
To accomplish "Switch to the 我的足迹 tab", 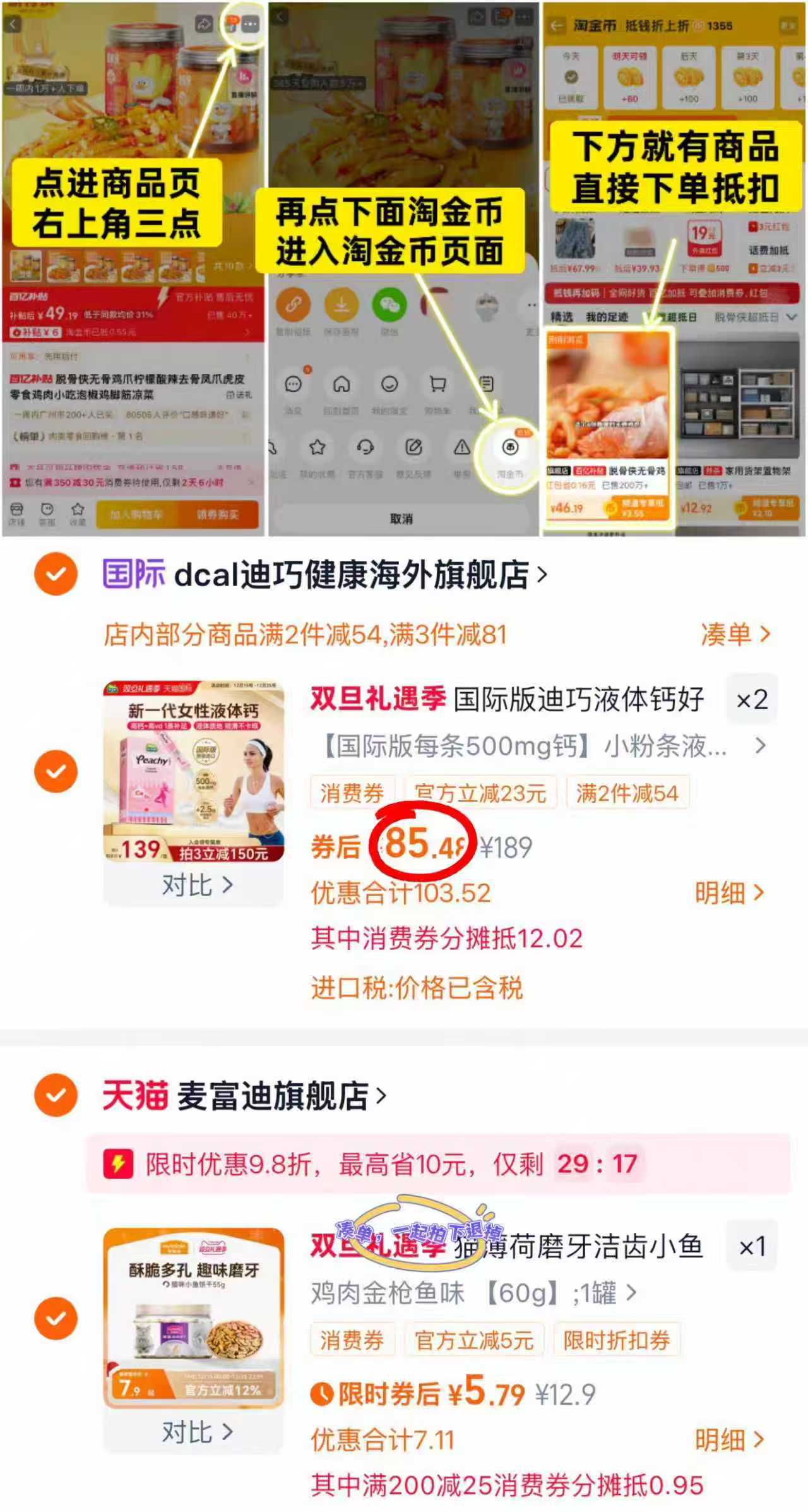I will point(607,316).
